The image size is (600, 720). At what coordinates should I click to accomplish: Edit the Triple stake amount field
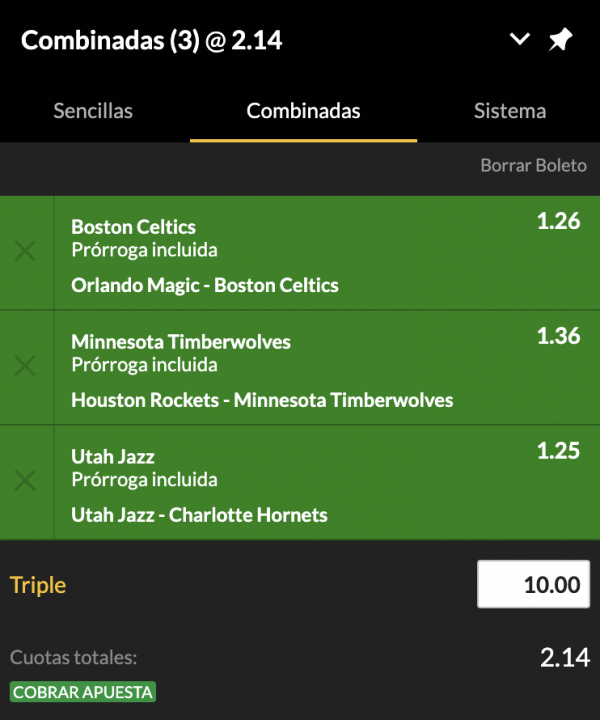533,584
